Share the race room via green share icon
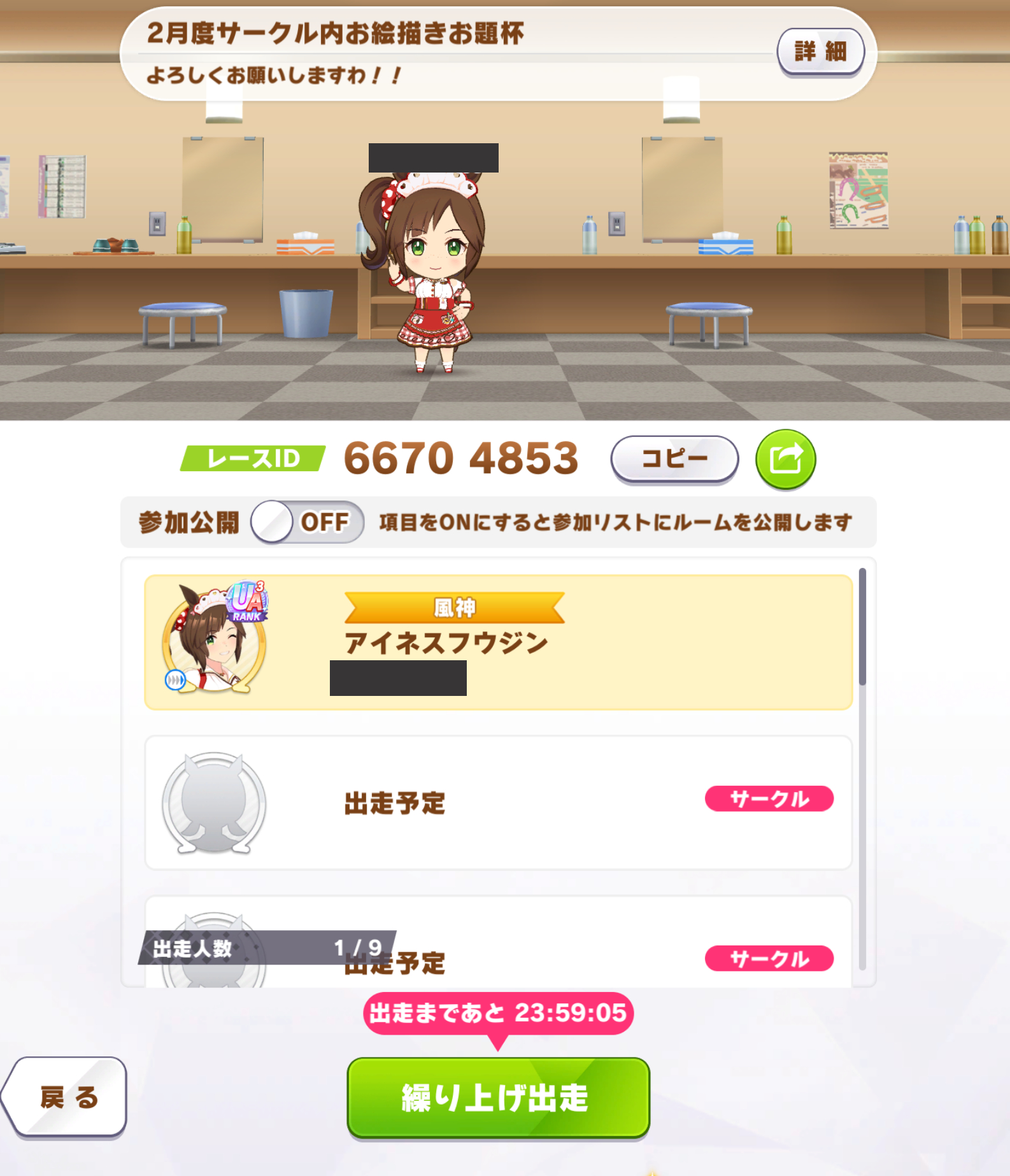The height and width of the screenshot is (1176, 1010). tap(785, 459)
